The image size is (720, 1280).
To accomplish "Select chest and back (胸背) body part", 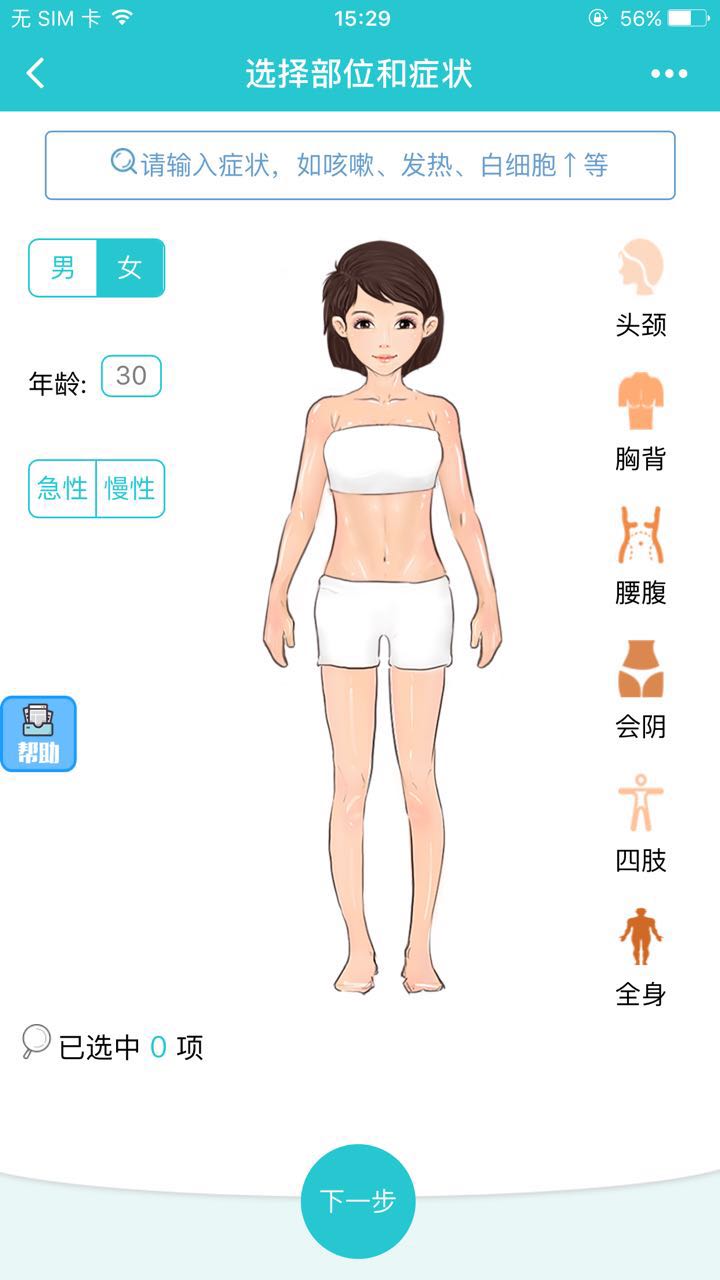I will coord(641,422).
